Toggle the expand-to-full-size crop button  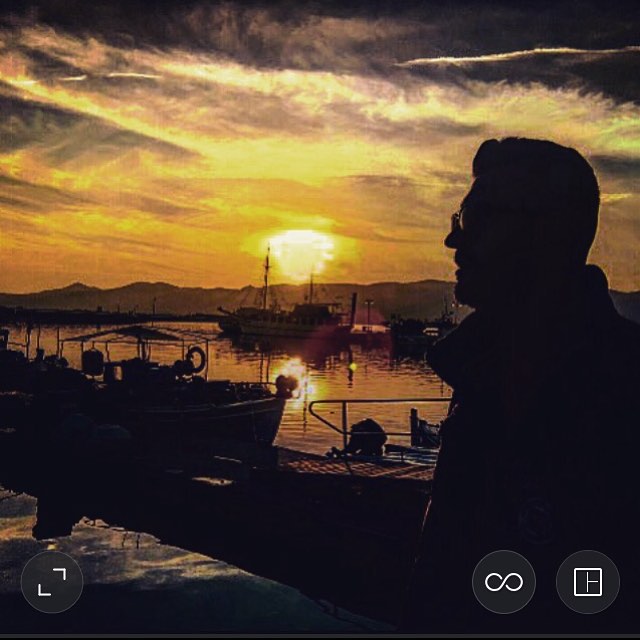tap(52, 582)
